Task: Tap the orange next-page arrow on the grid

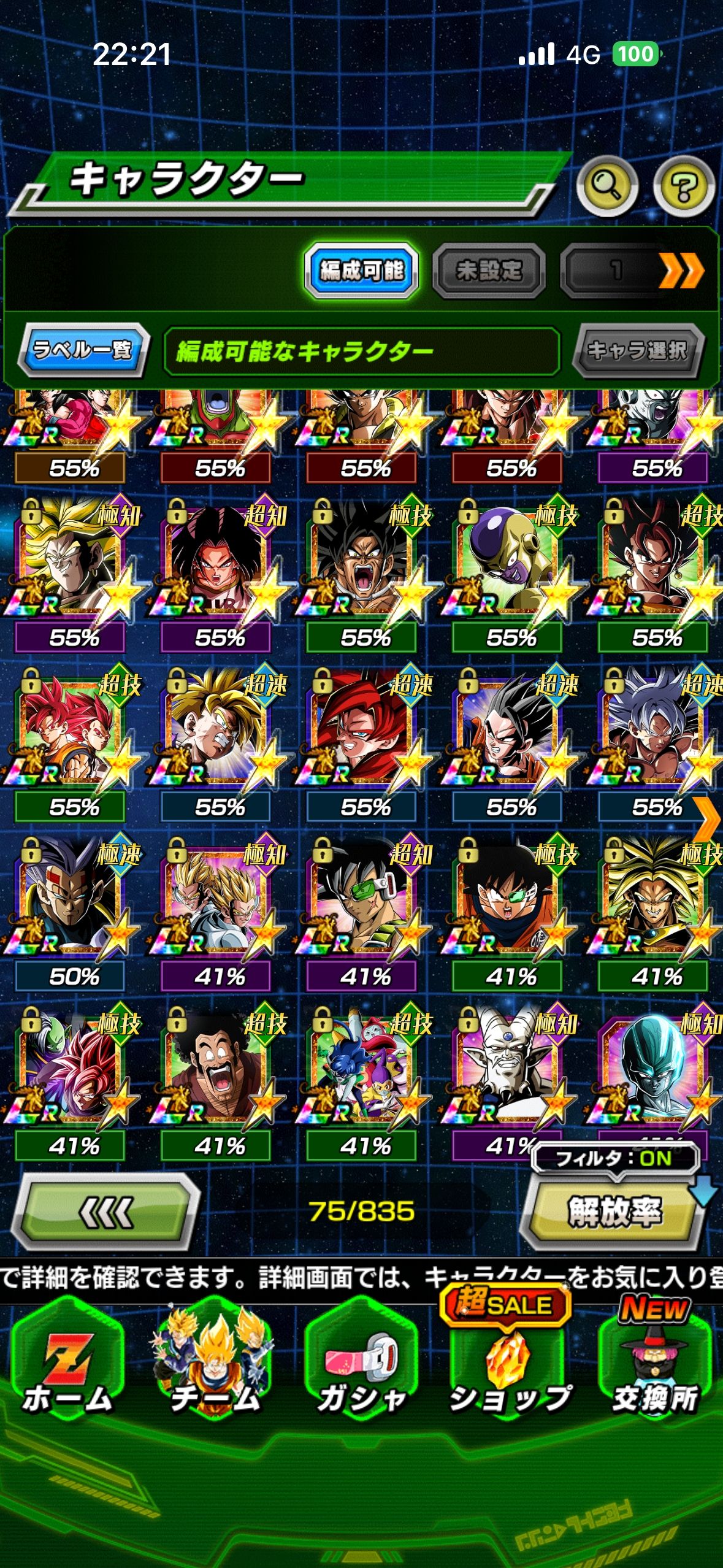Action: tap(707, 819)
